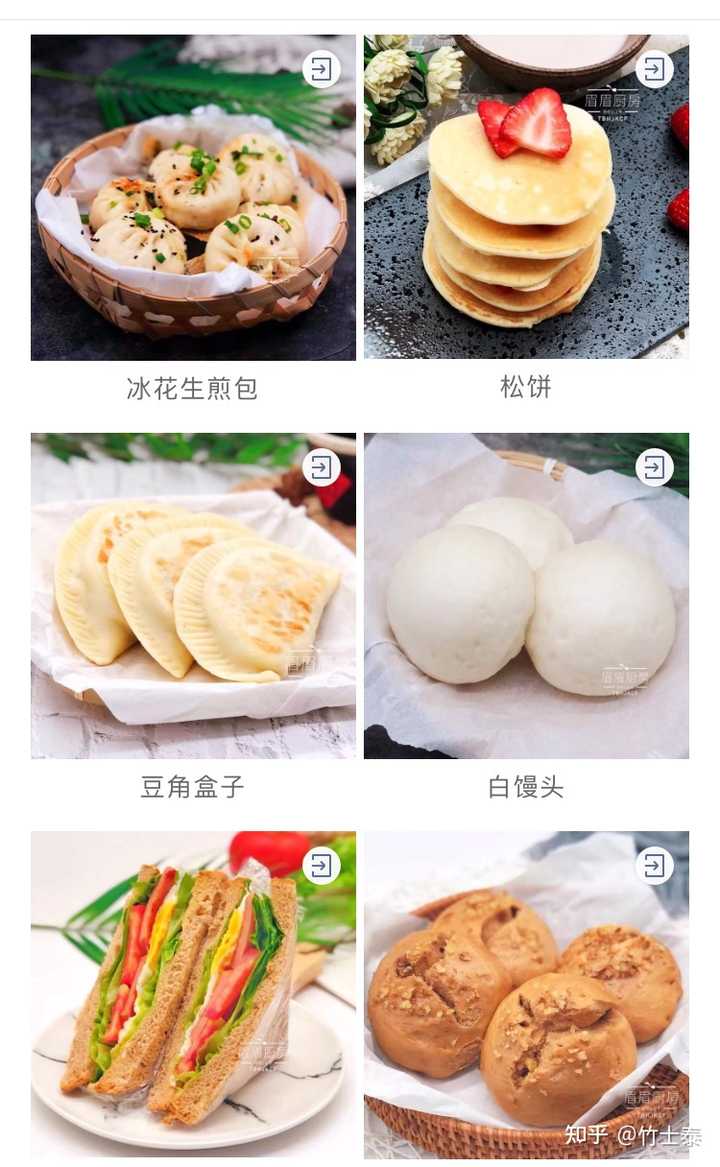This screenshot has width=720, height=1167.
Task: Tap the arrow icon on 白馒头 image
Action: tap(654, 468)
